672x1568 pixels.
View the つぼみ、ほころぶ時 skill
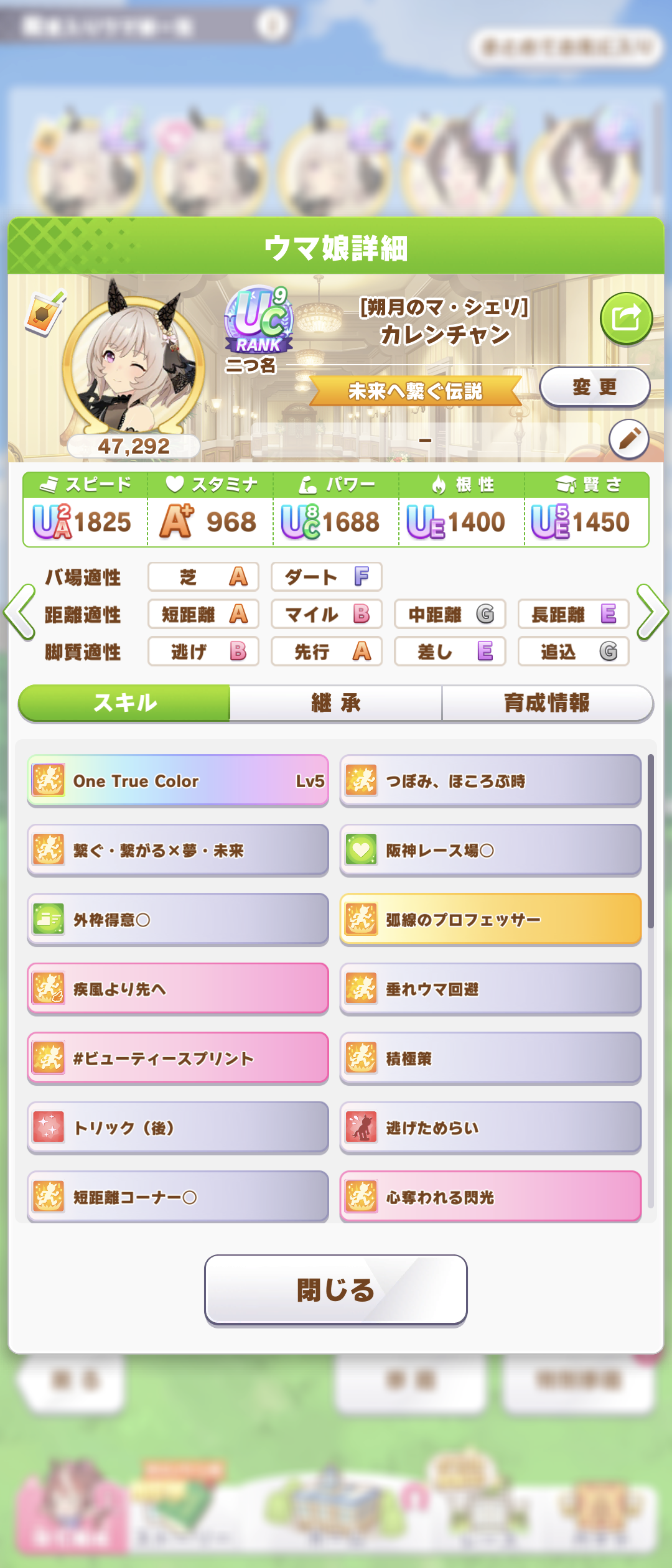(x=490, y=781)
